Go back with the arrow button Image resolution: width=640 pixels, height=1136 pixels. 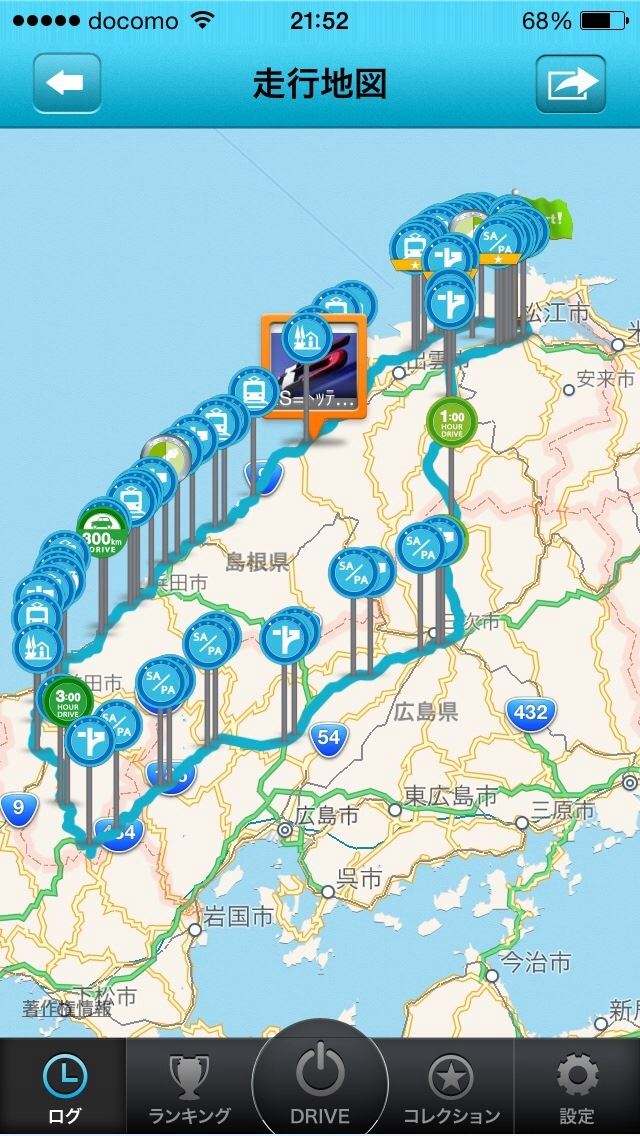point(67,83)
